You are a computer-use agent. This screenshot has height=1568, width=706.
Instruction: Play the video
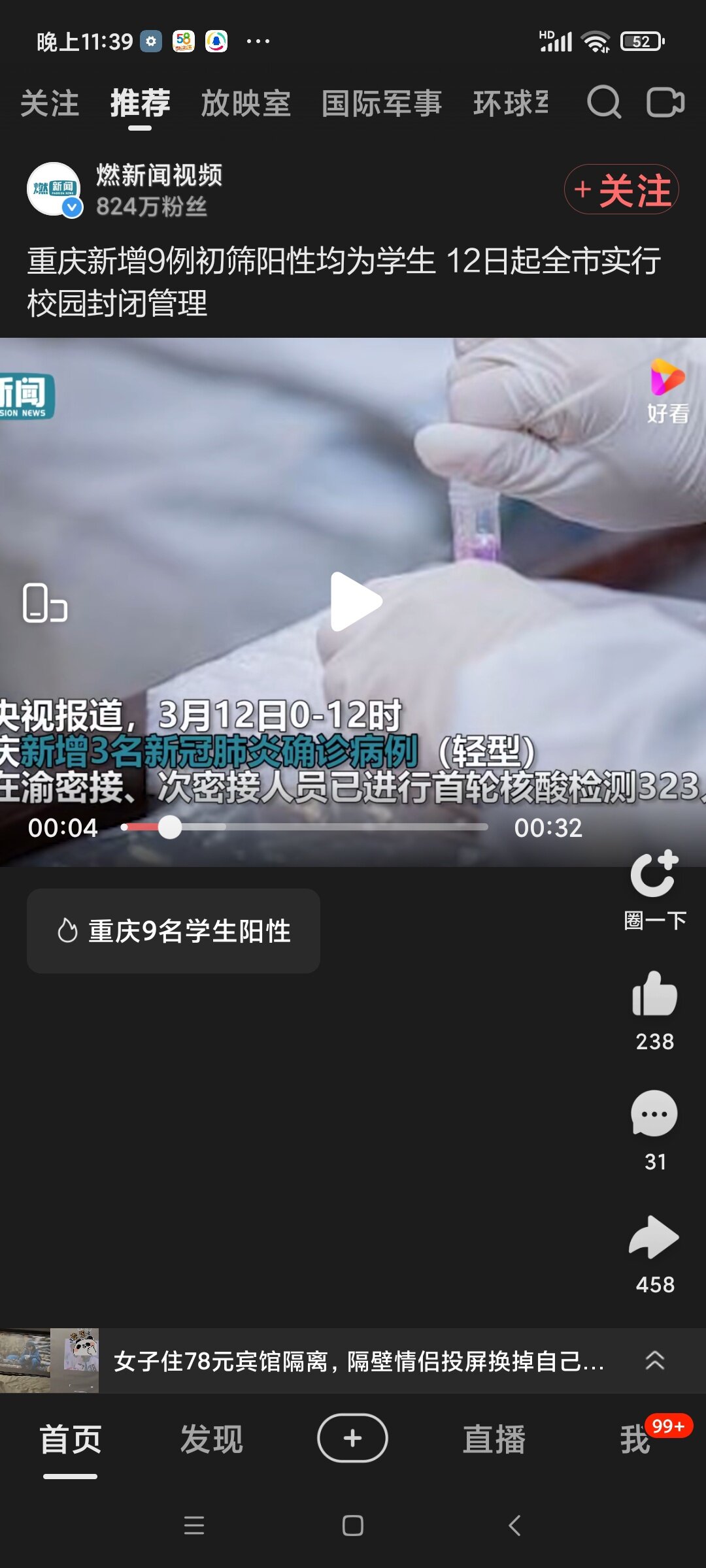tap(355, 602)
